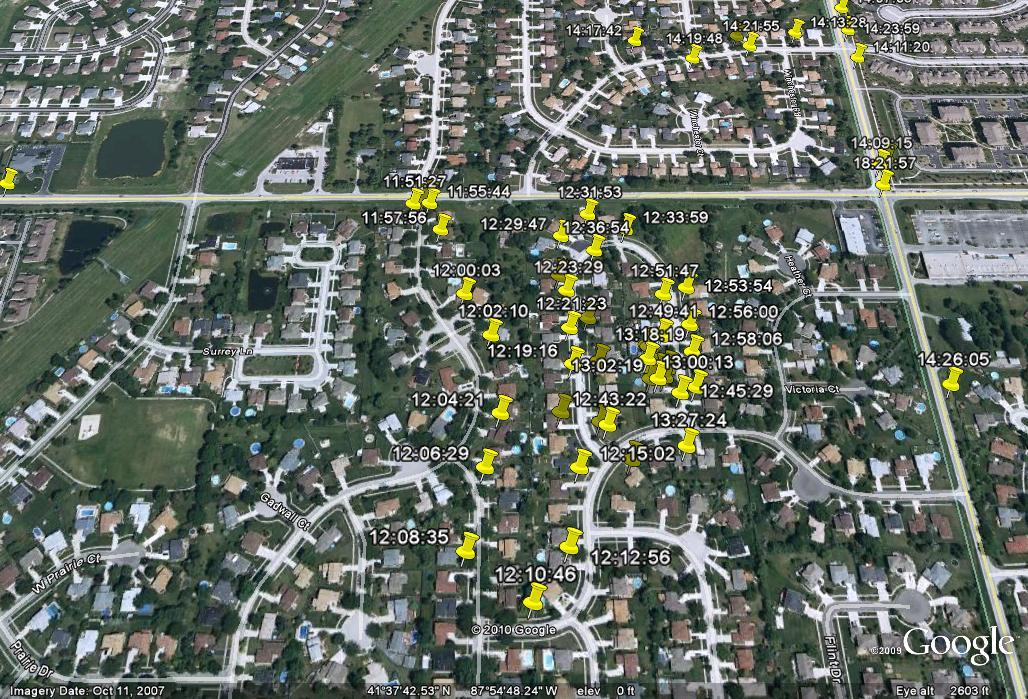Select the 12:12:56 placemark pin
The image size is (1028, 699).
point(571,541)
